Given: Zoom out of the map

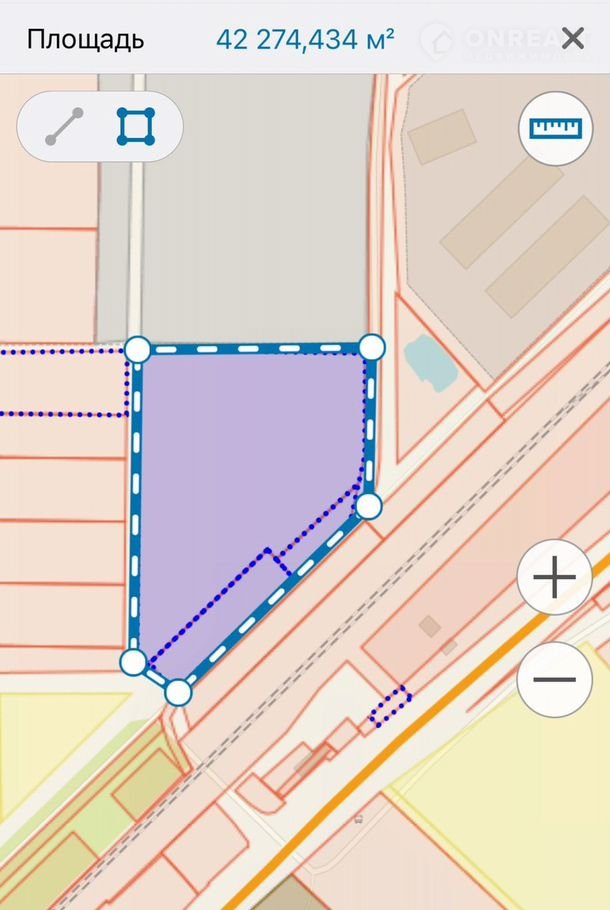Looking at the screenshot, I should click(x=554, y=679).
